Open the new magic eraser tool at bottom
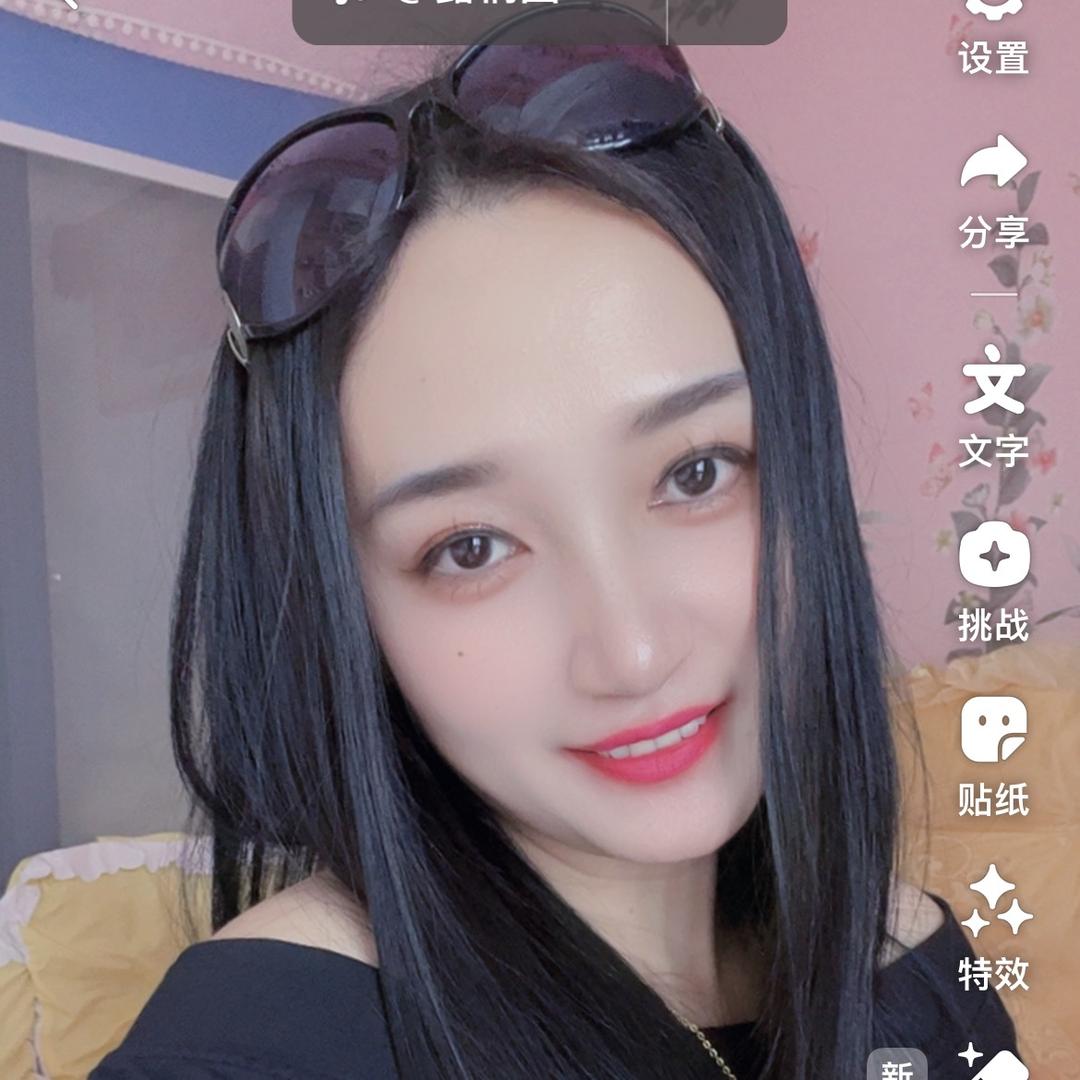Image resolution: width=1080 pixels, height=1080 pixels. point(993,1062)
